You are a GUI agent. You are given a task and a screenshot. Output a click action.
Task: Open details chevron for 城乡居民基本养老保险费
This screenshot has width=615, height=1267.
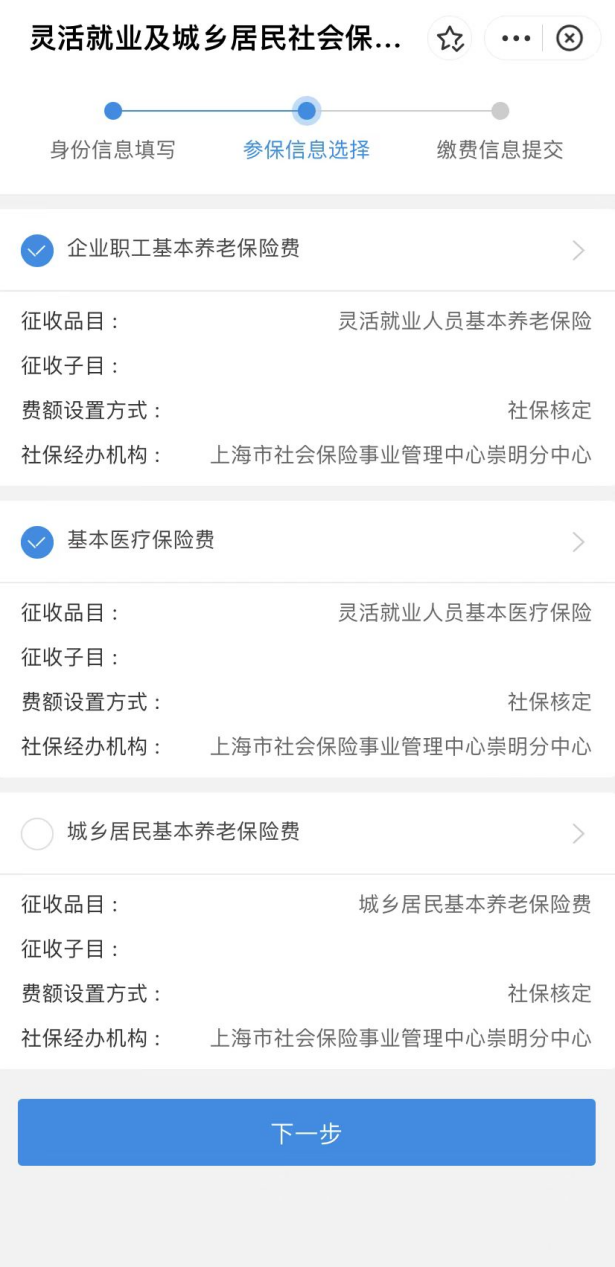(x=578, y=833)
